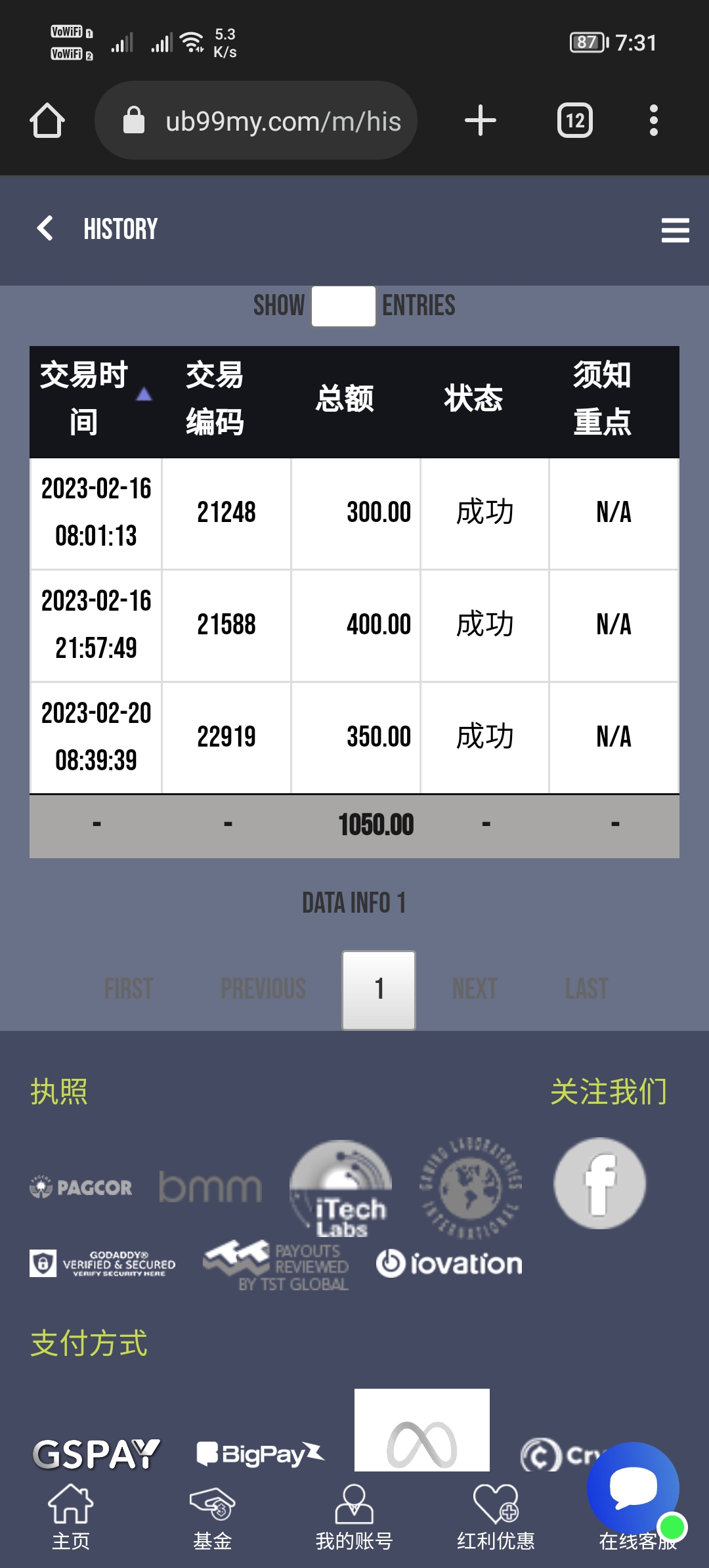Viewport: 709px width, 1568px height.
Task: Tap the Facebook follow icon
Action: [x=599, y=1183]
